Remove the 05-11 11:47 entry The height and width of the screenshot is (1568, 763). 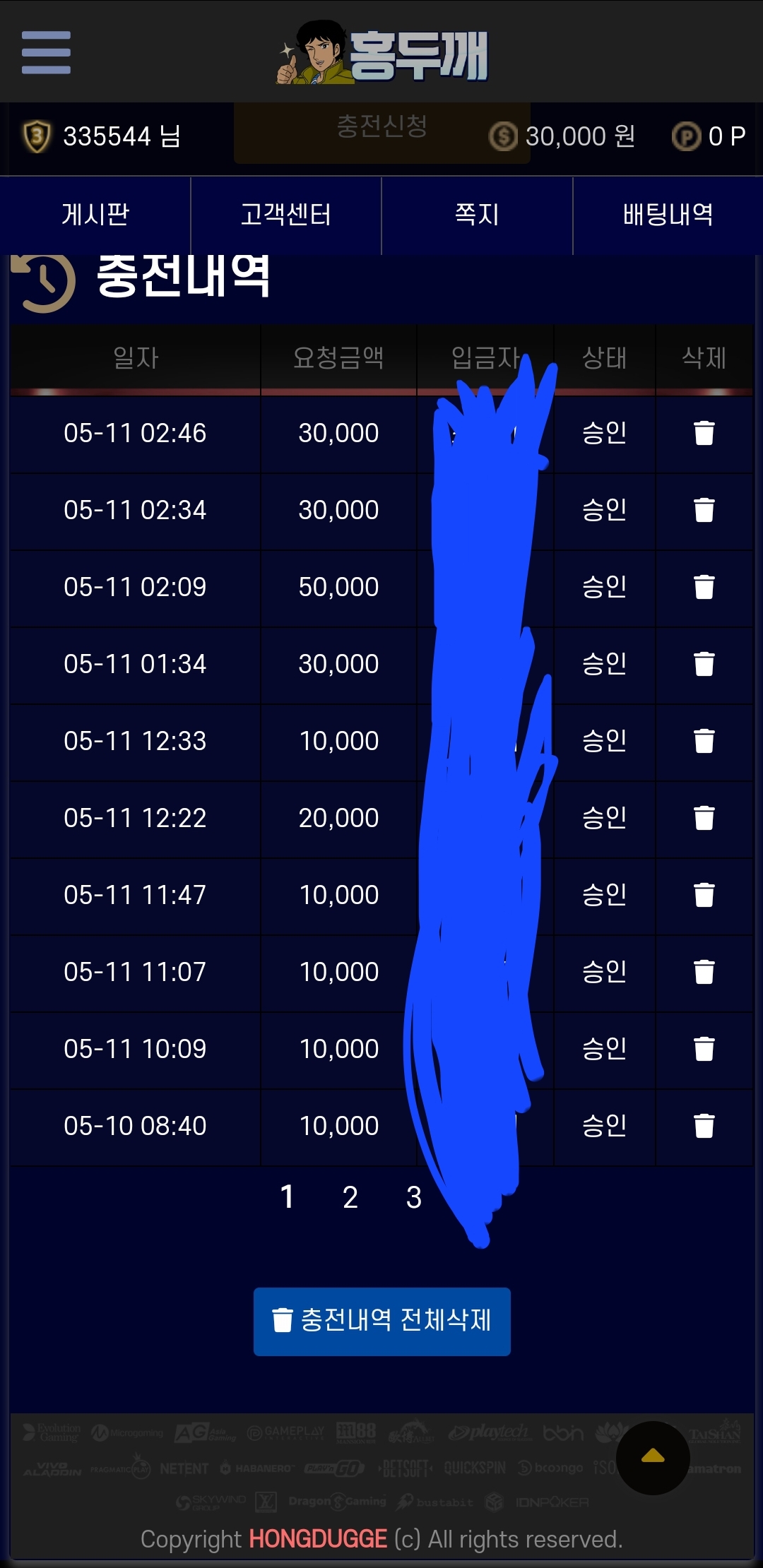coord(704,895)
